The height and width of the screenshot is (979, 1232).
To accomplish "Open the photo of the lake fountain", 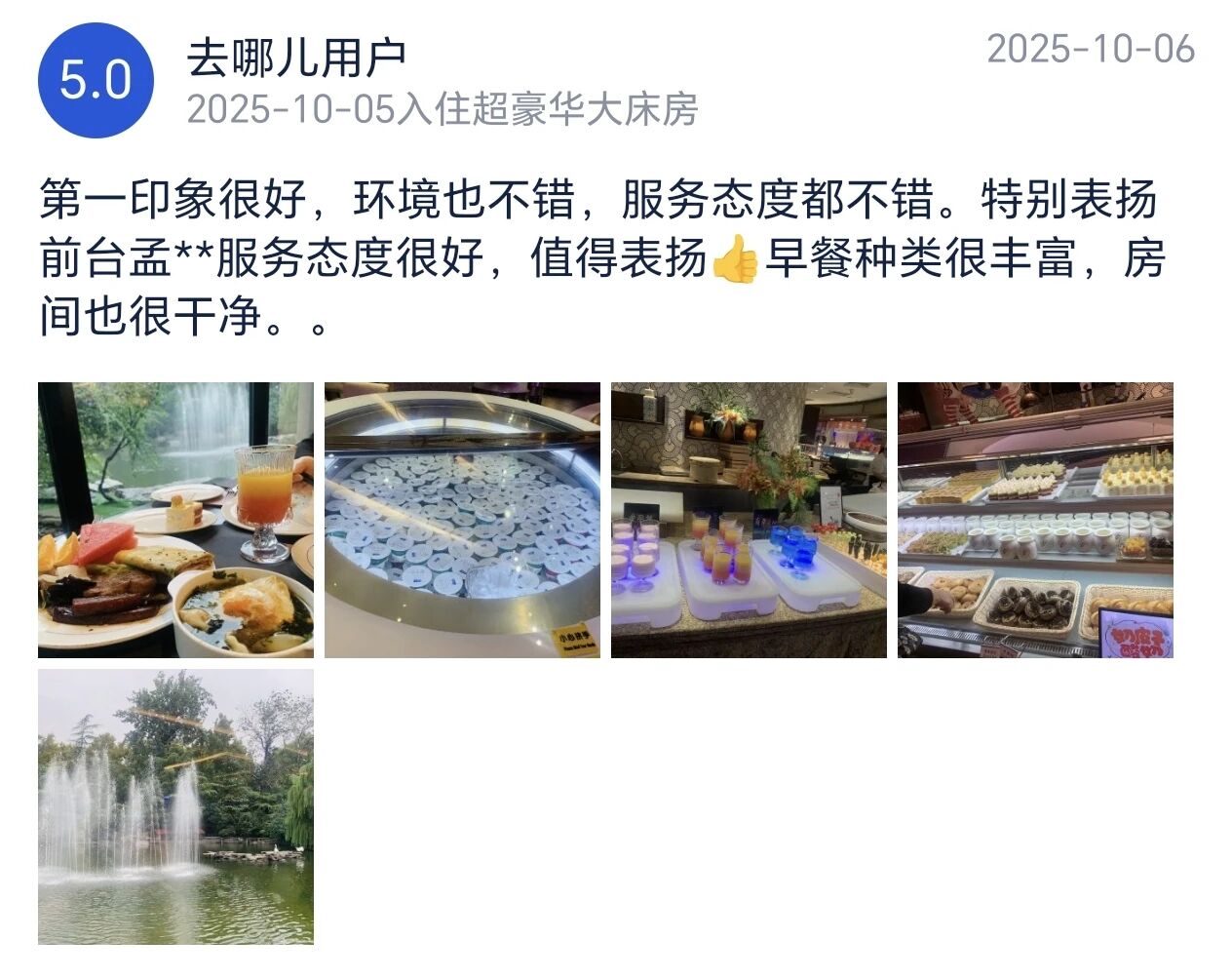I will [175, 806].
